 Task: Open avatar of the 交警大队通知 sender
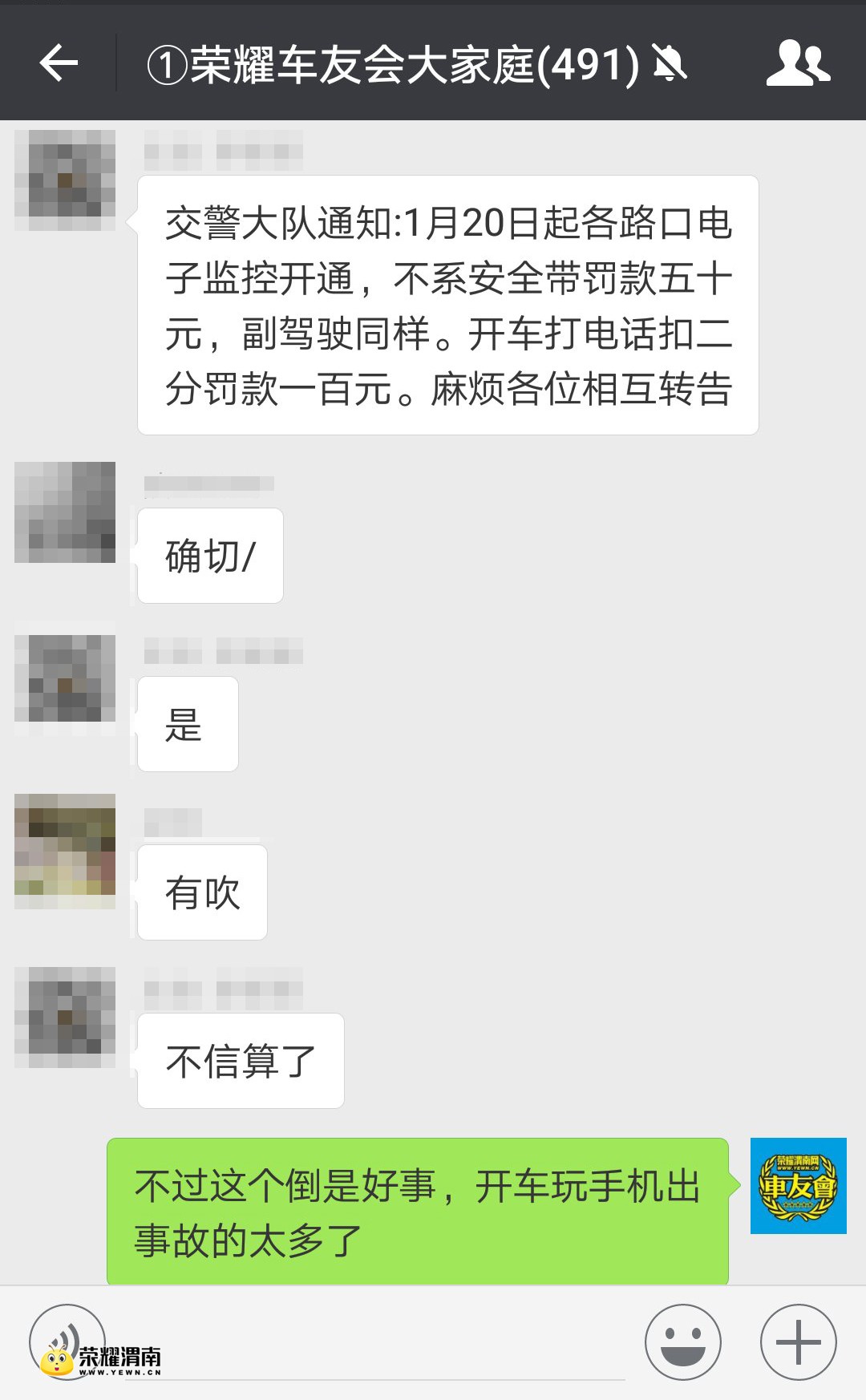pyautogui.click(x=65, y=180)
